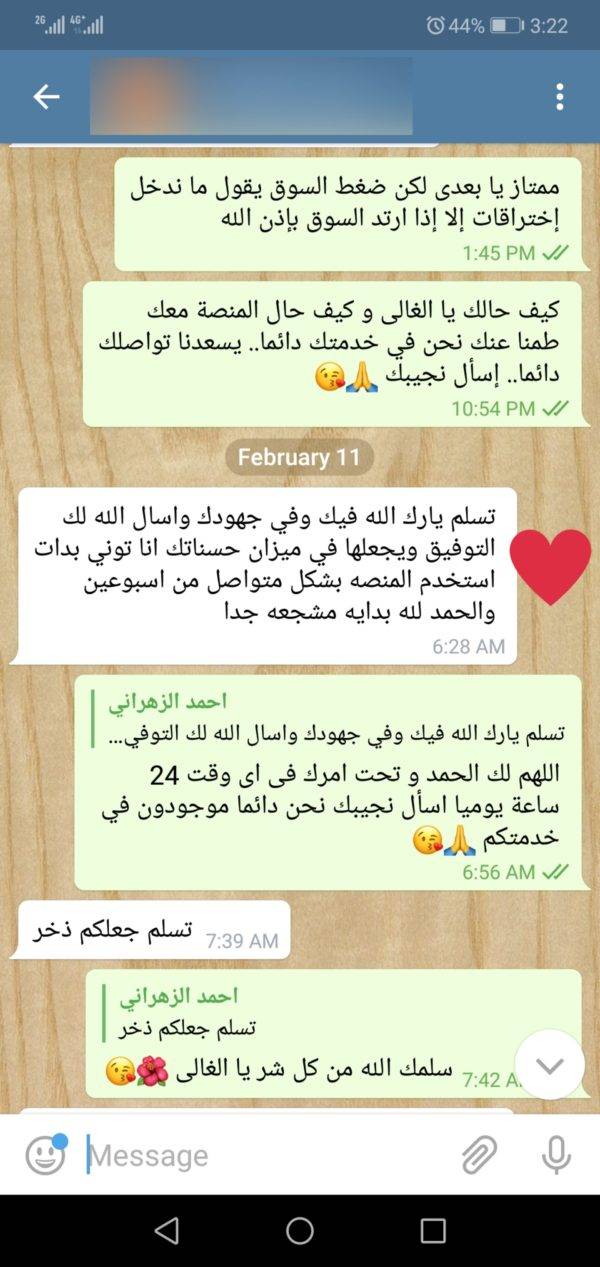Open the emoji picker
Screen dimensions: 600x1267
click(45, 1156)
